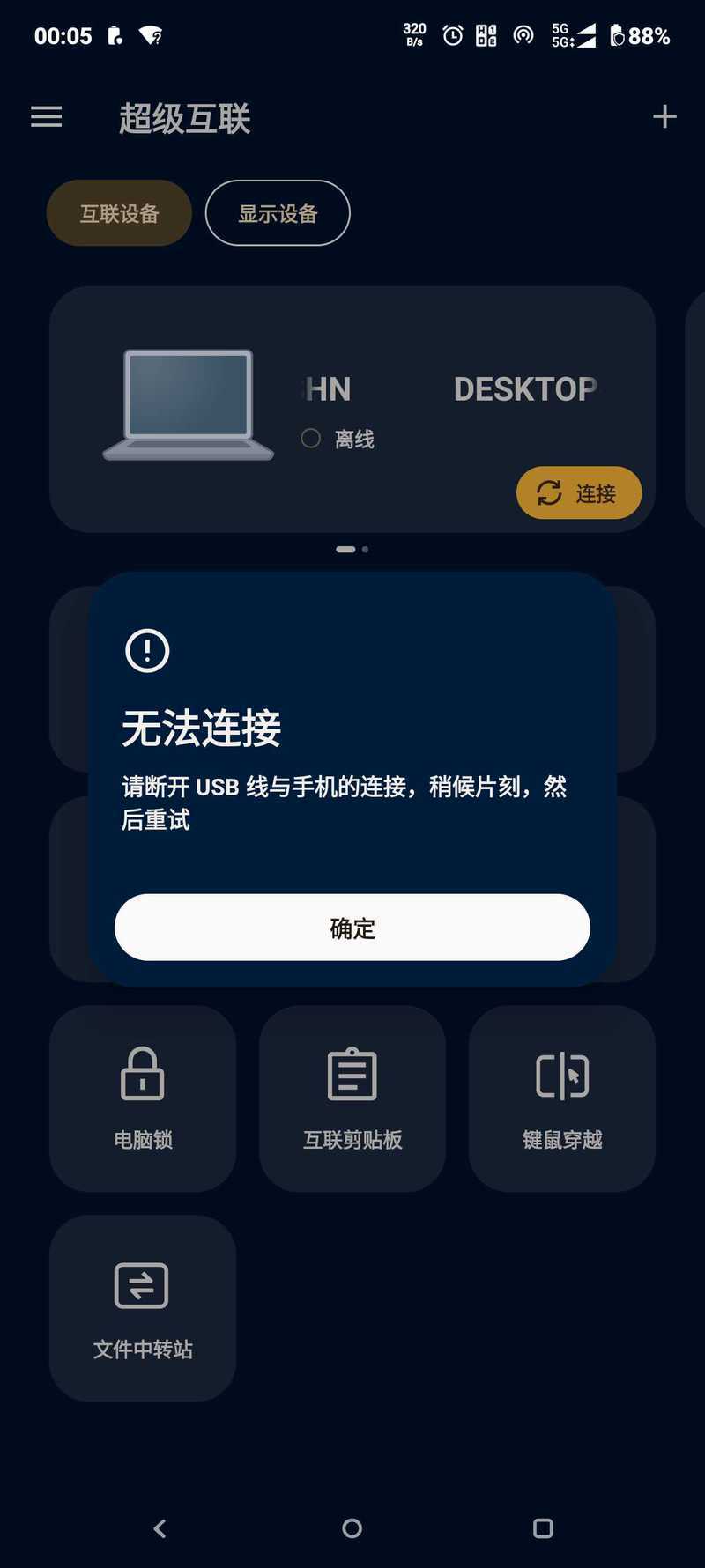The width and height of the screenshot is (705, 1568).
Task: Open 互联剪贴板 clipboard sharing
Action: (x=352, y=1098)
